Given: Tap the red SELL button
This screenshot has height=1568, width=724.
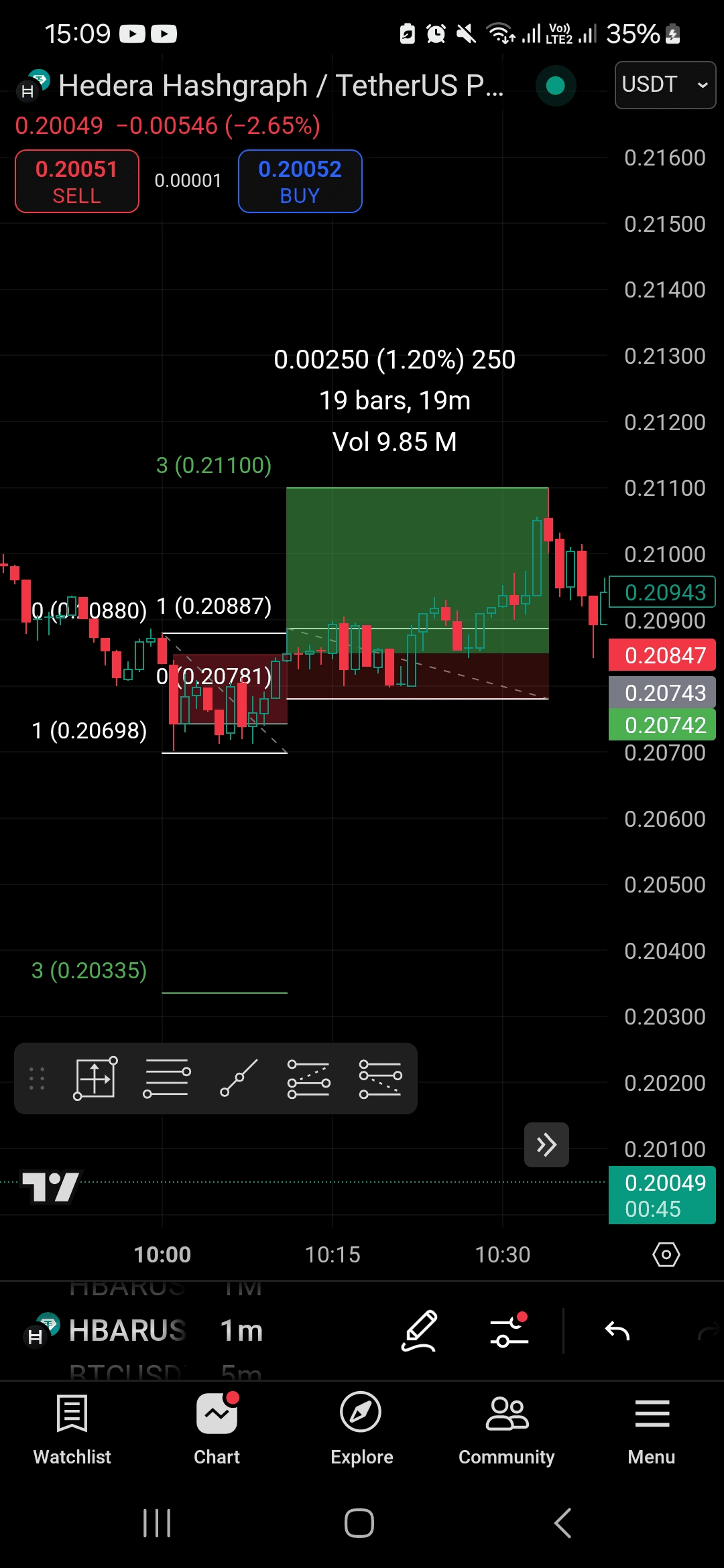Looking at the screenshot, I should tap(77, 182).
